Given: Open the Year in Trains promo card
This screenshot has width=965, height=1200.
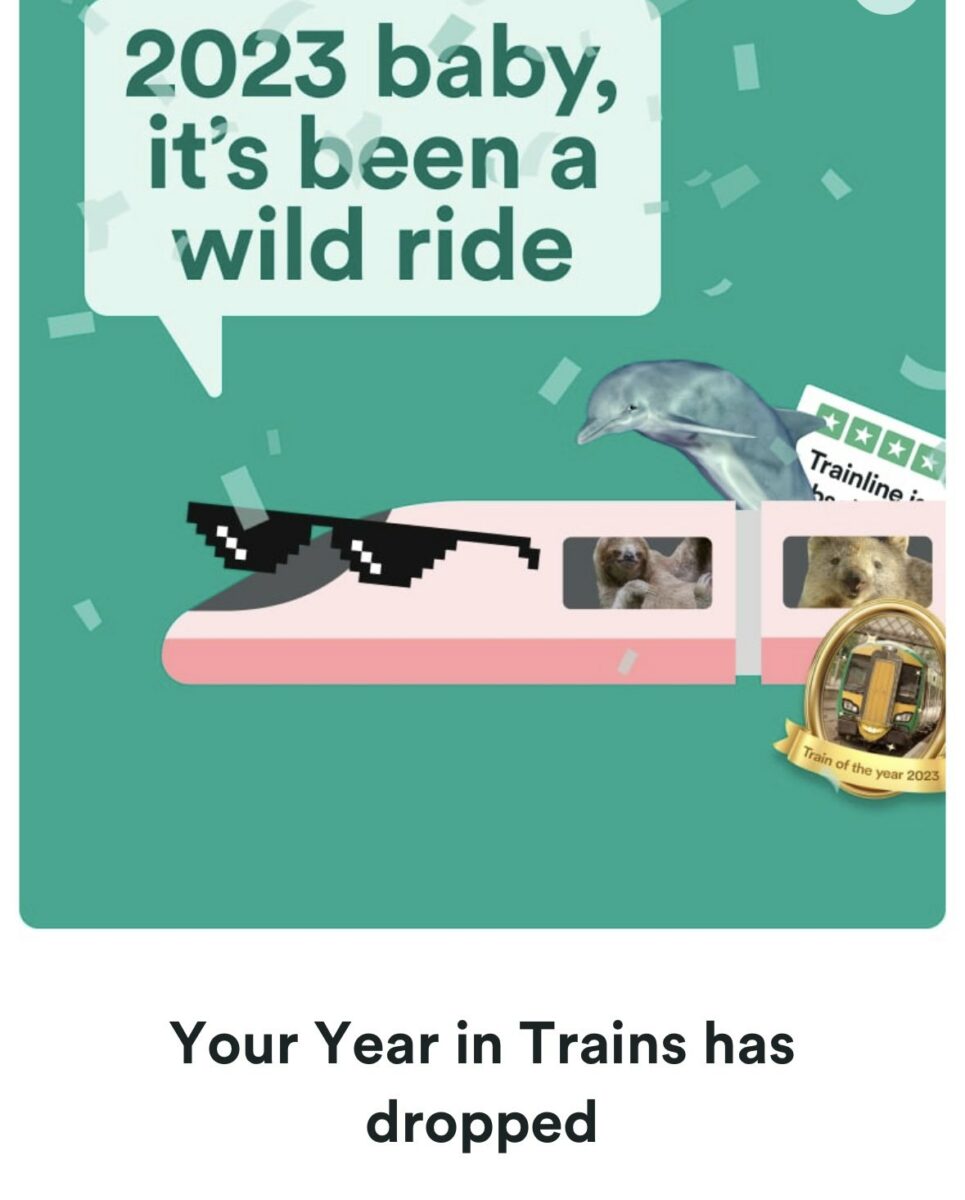Looking at the screenshot, I should tap(482, 463).
